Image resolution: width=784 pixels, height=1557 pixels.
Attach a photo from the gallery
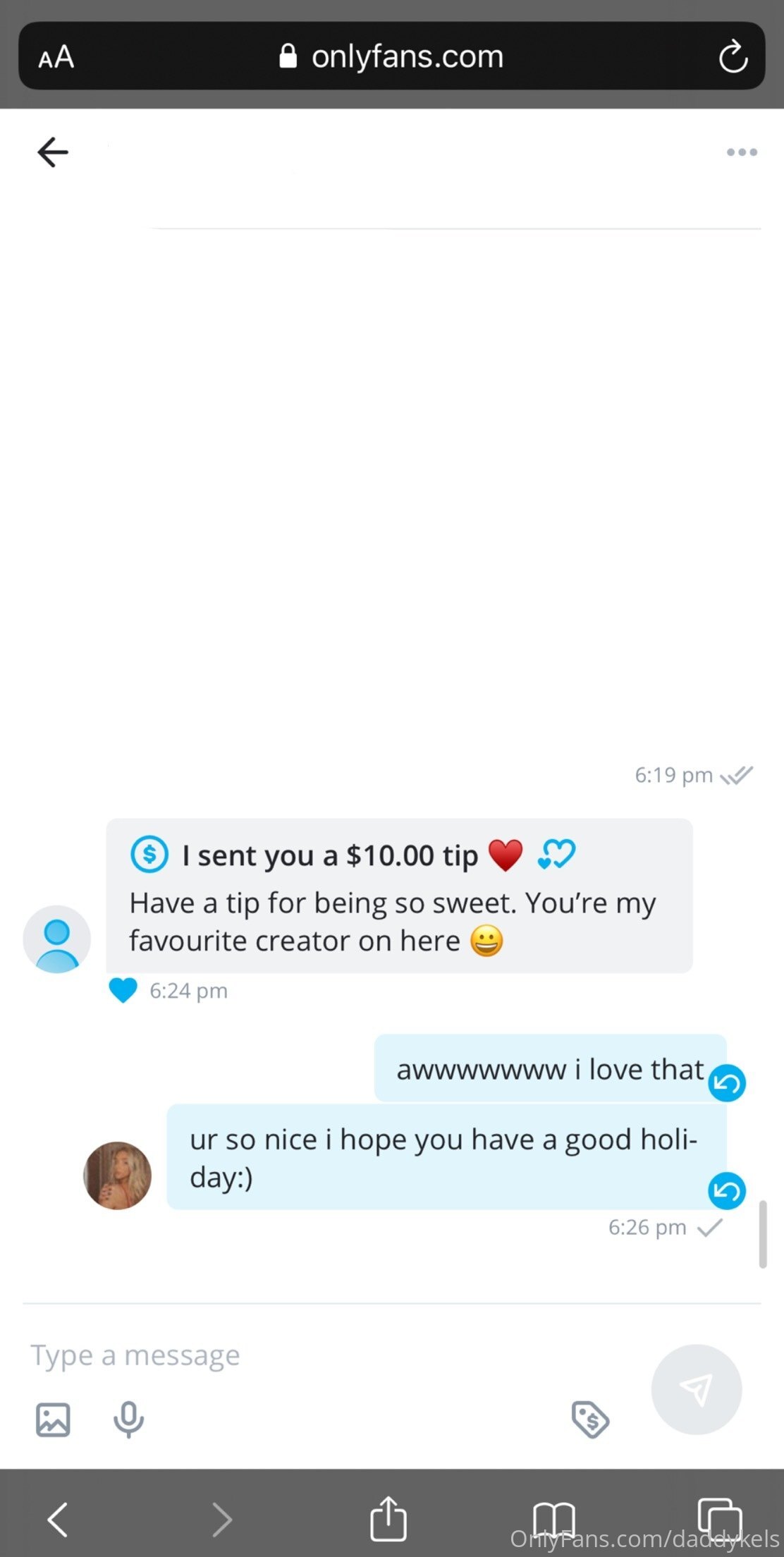pyautogui.click(x=53, y=1419)
